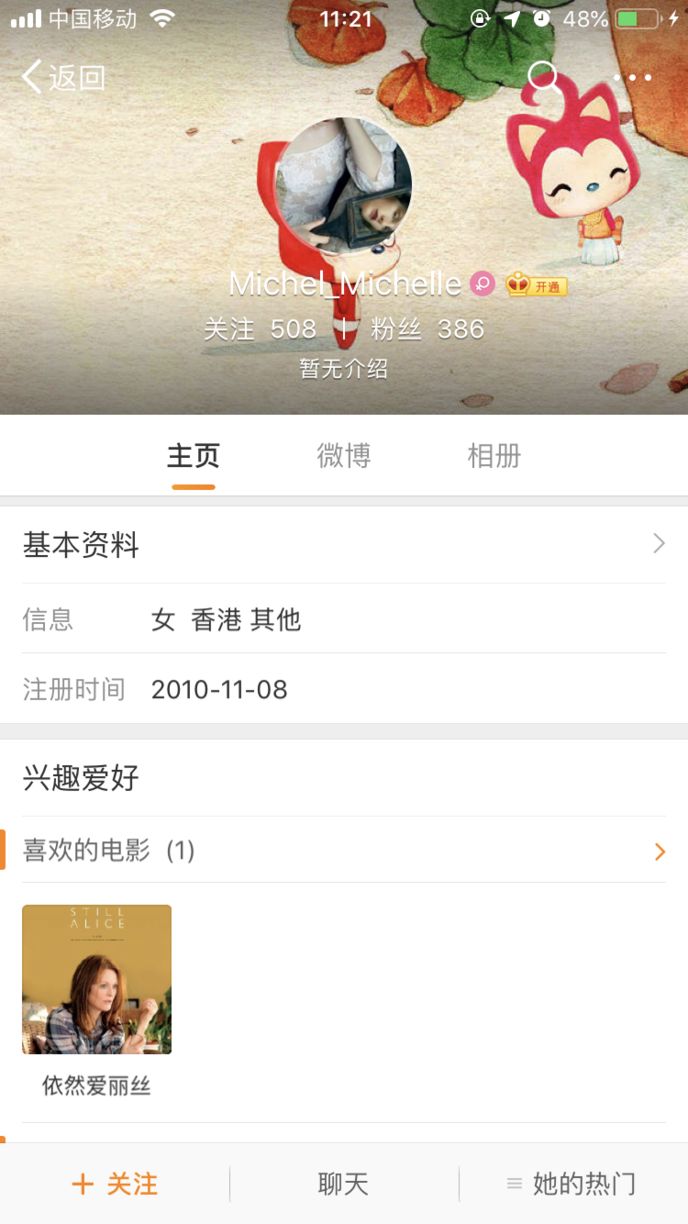
Task: Open the three-dot overflow menu
Action: (632, 77)
